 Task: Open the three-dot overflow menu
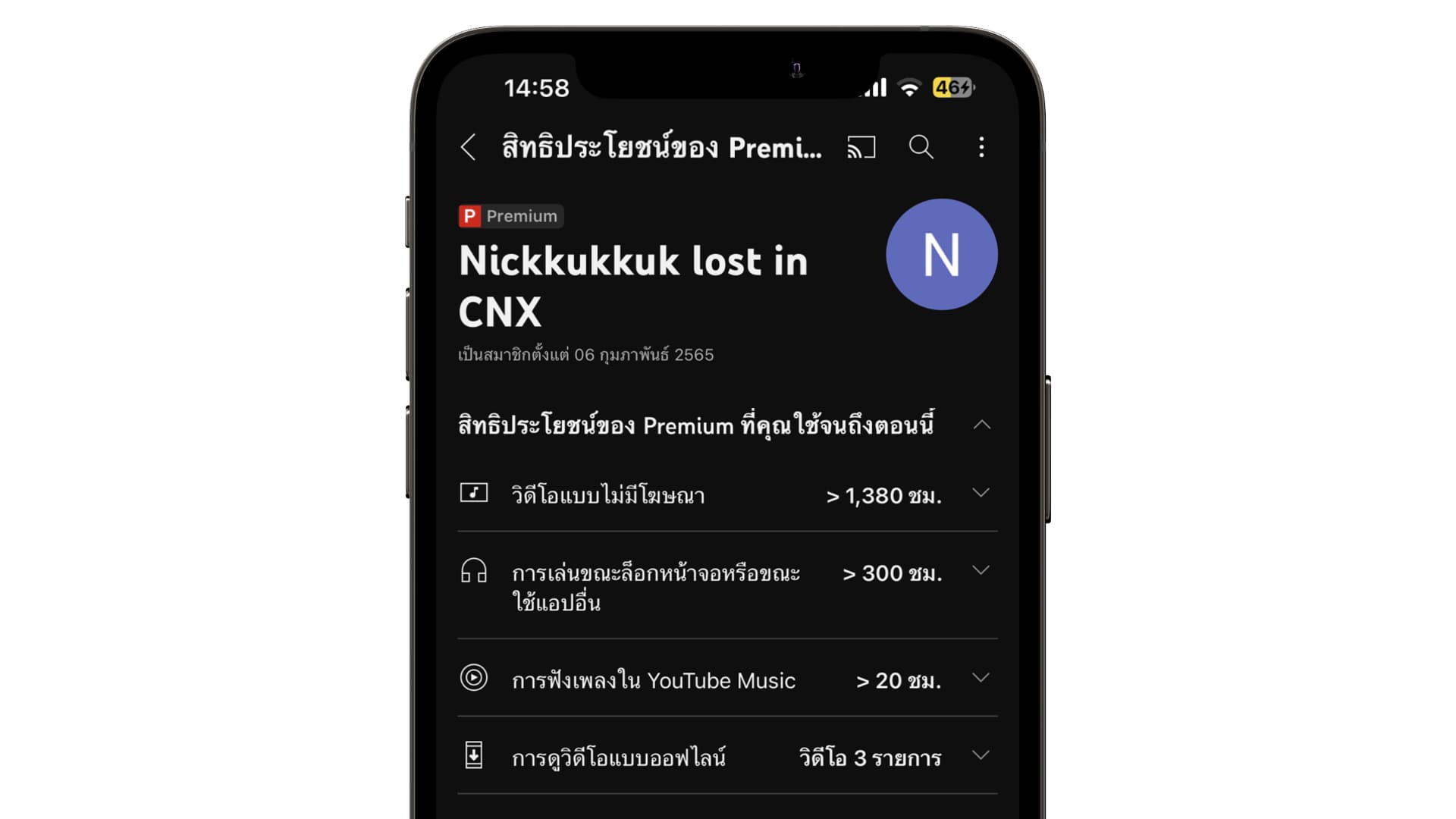[981, 147]
